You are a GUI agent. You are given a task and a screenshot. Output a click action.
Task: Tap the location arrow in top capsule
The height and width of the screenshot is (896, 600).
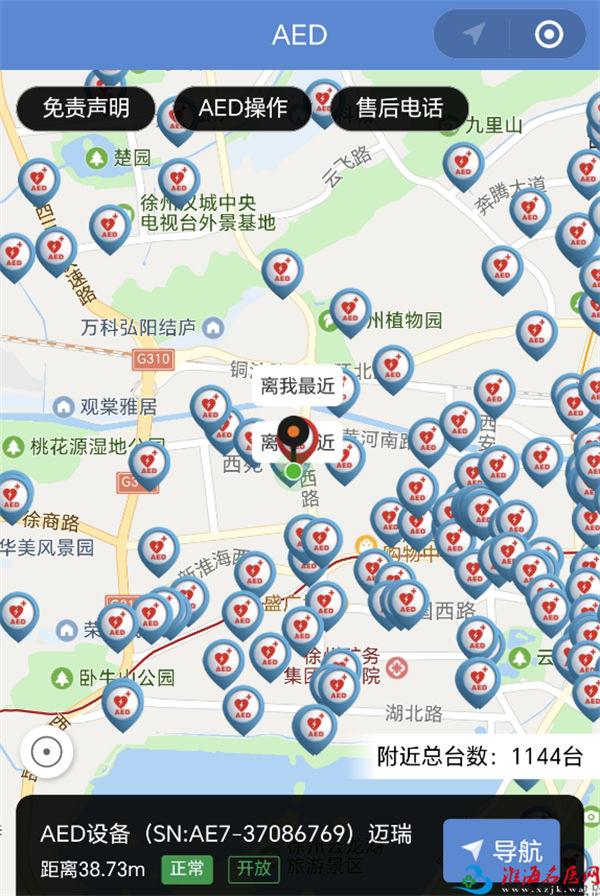pos(473,35)
